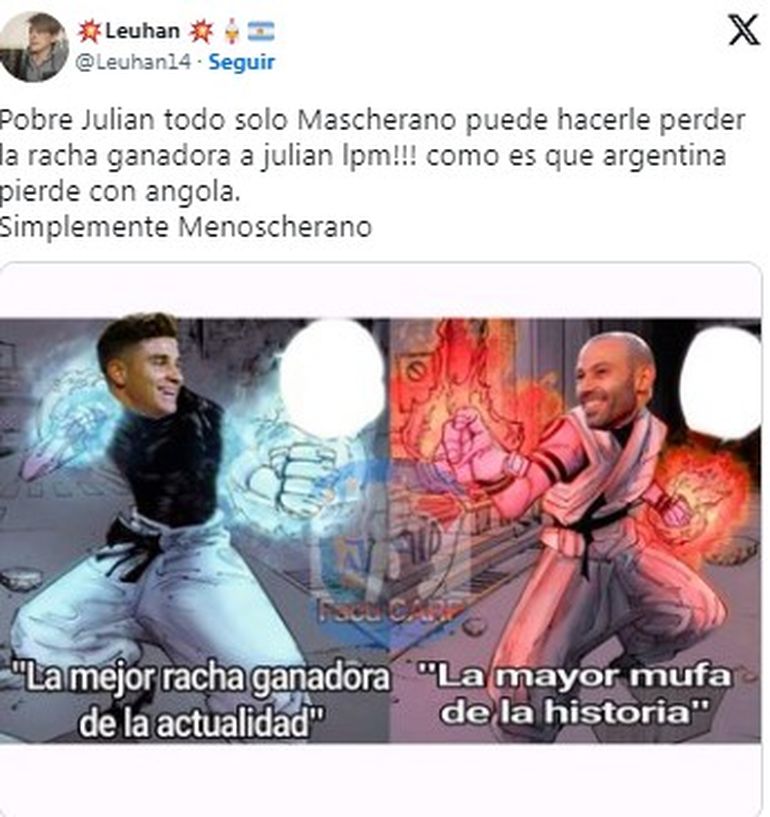
Task: Open the @Leuhan14 profile handle
Action: pos(135,62)
